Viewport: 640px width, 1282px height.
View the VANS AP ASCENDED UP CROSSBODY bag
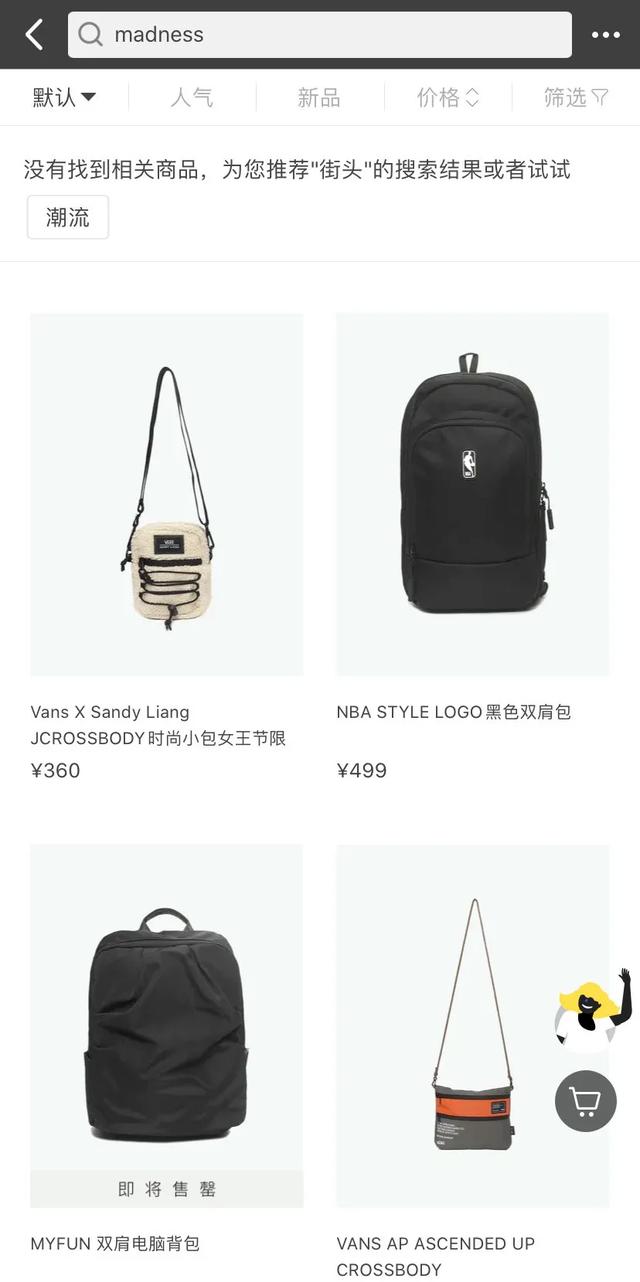click(472, 1025)
